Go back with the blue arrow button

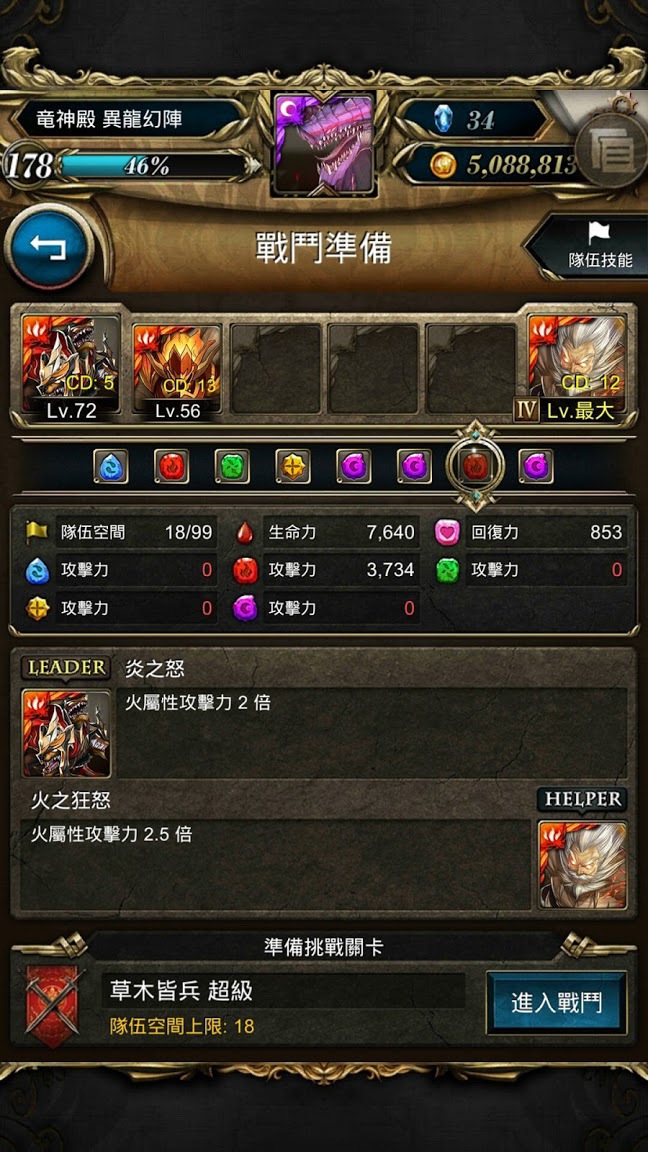48,249
